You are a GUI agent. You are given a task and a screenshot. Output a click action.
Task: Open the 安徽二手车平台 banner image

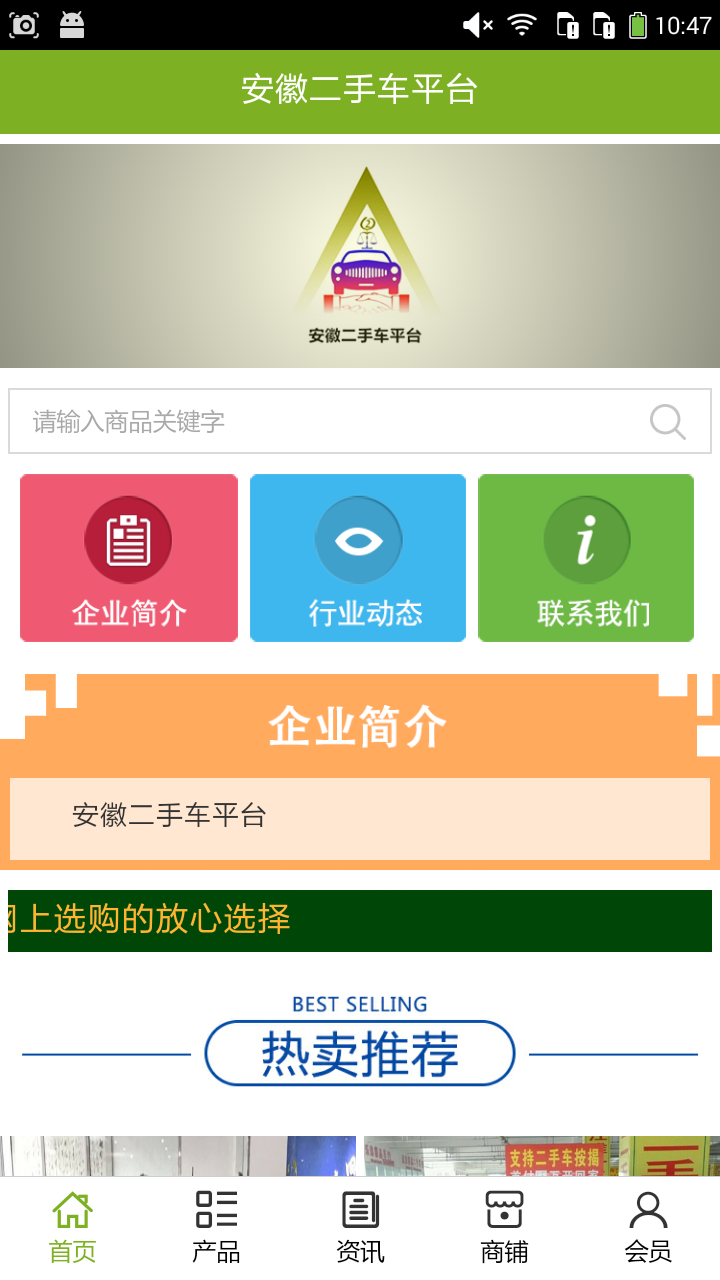pos(360,256)
